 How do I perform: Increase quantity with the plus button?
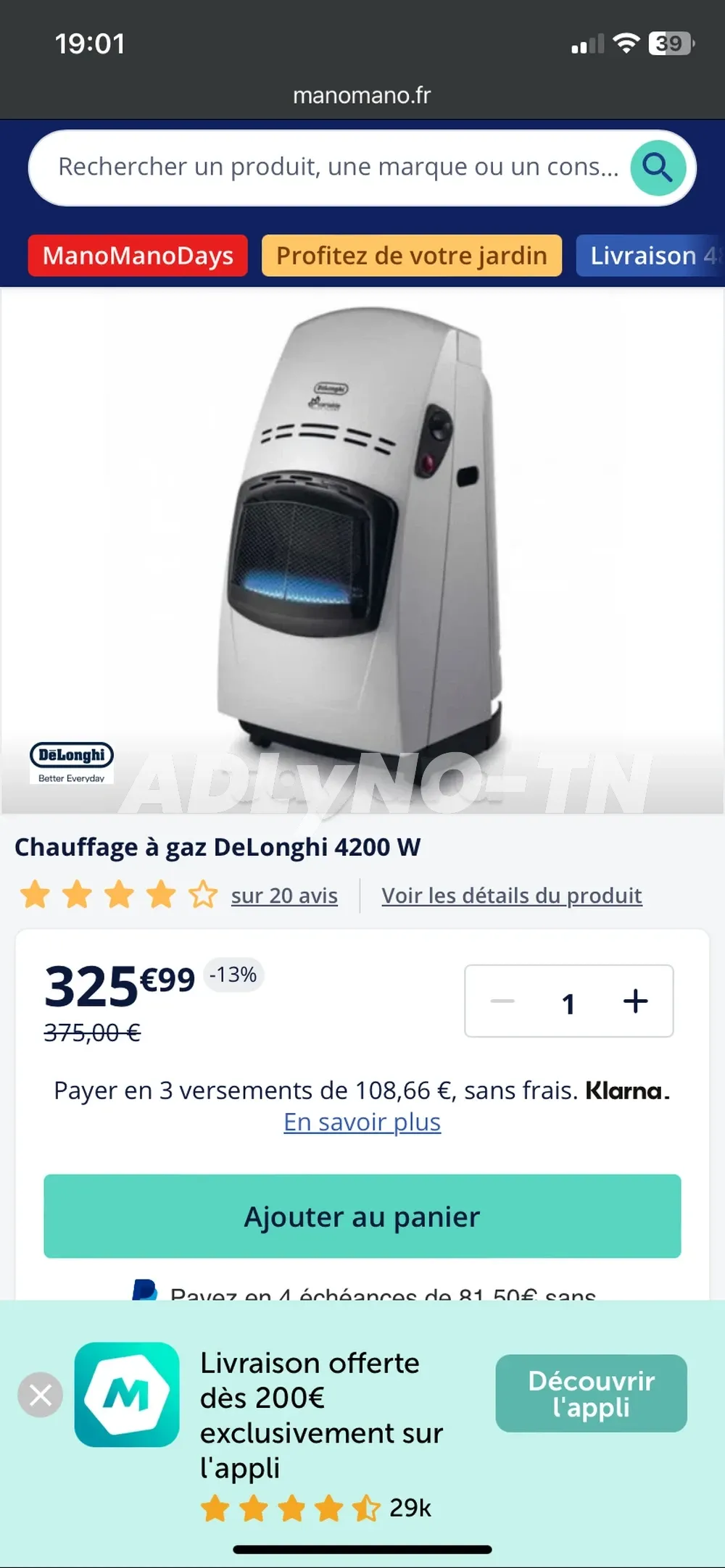pyautogui.click(x=635, y=1001)
